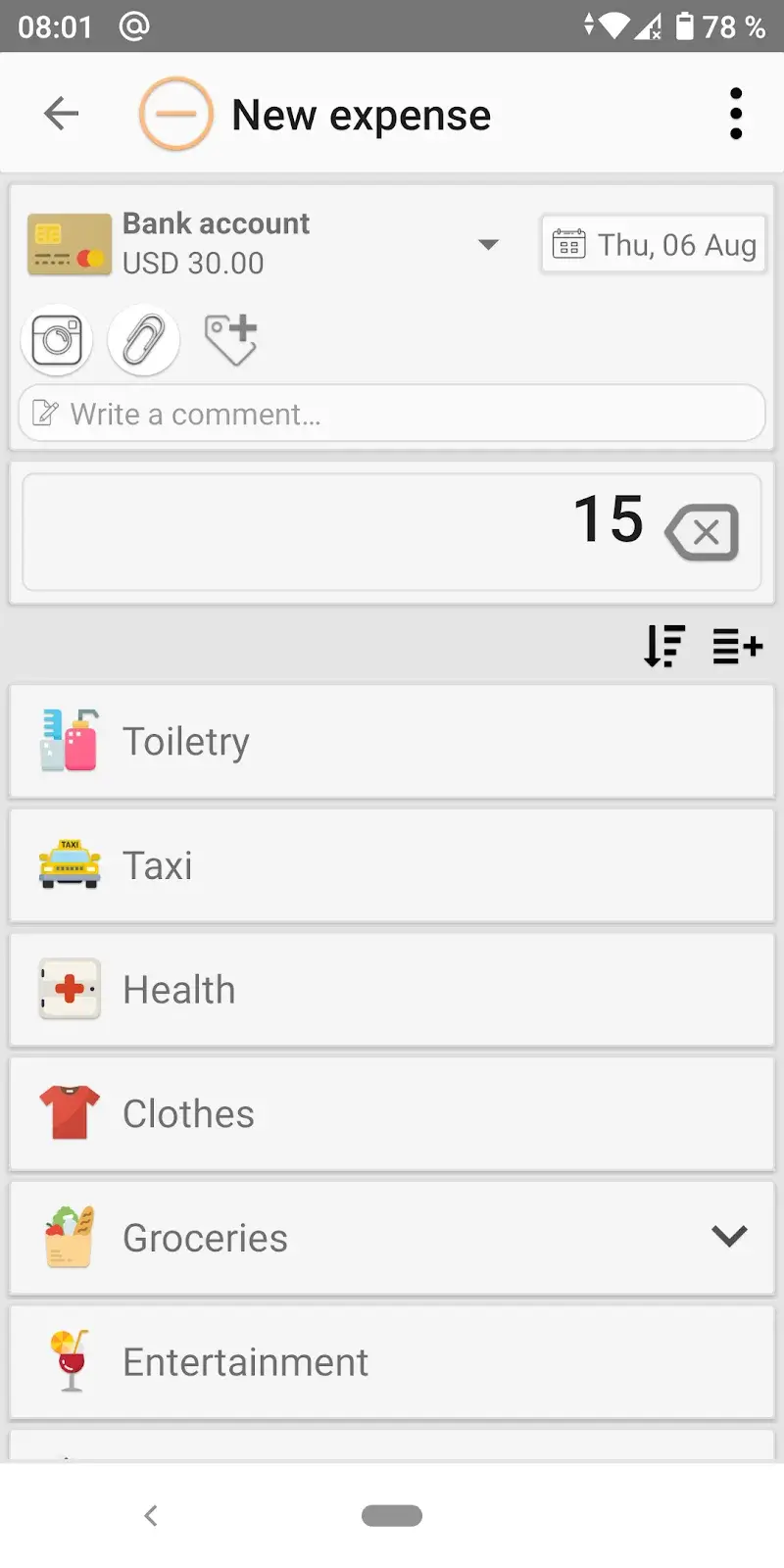Attach a file with the paperclip

click(x=143, y=340)
